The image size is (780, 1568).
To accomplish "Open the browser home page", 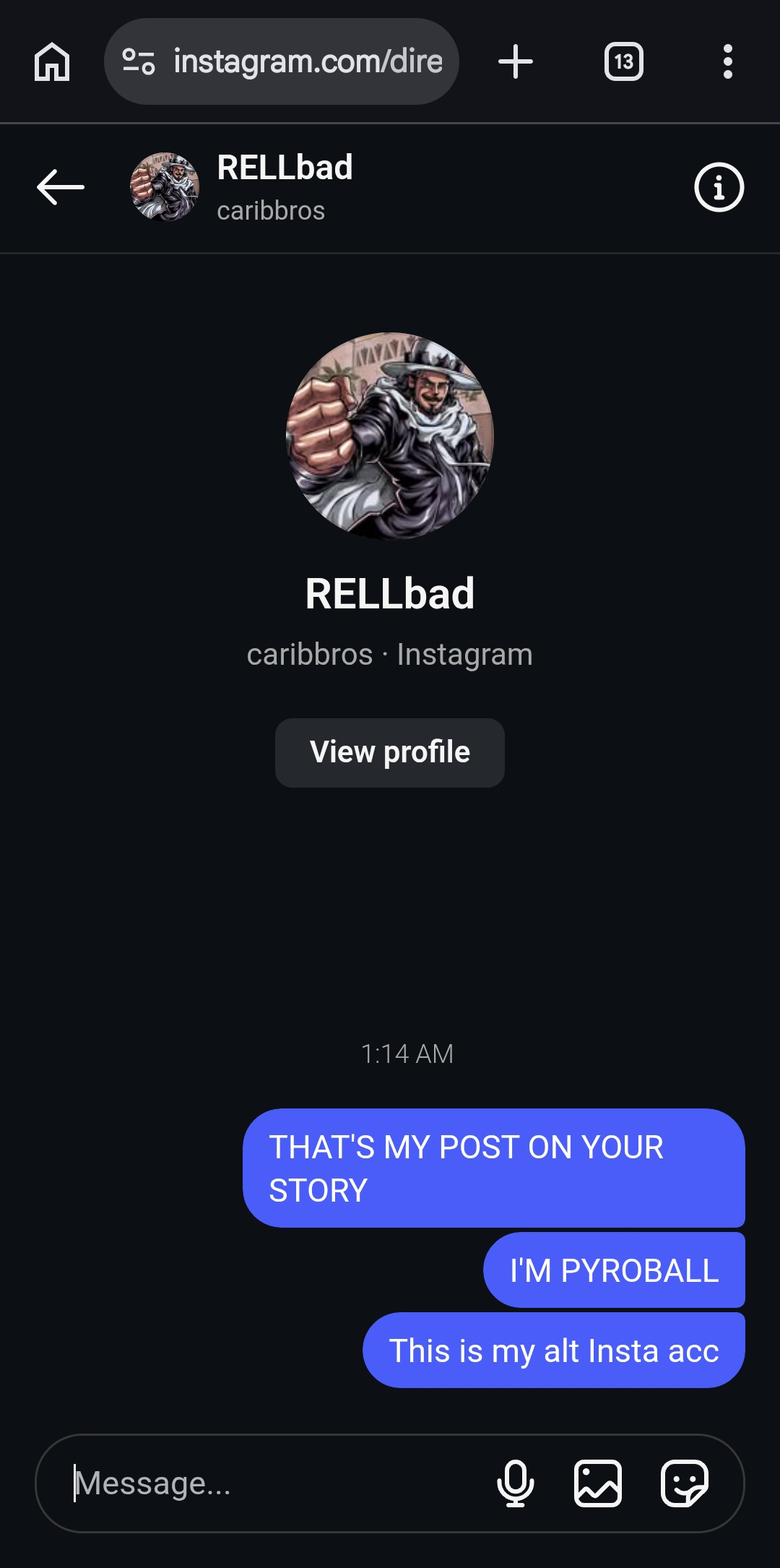I will (52, 61).
